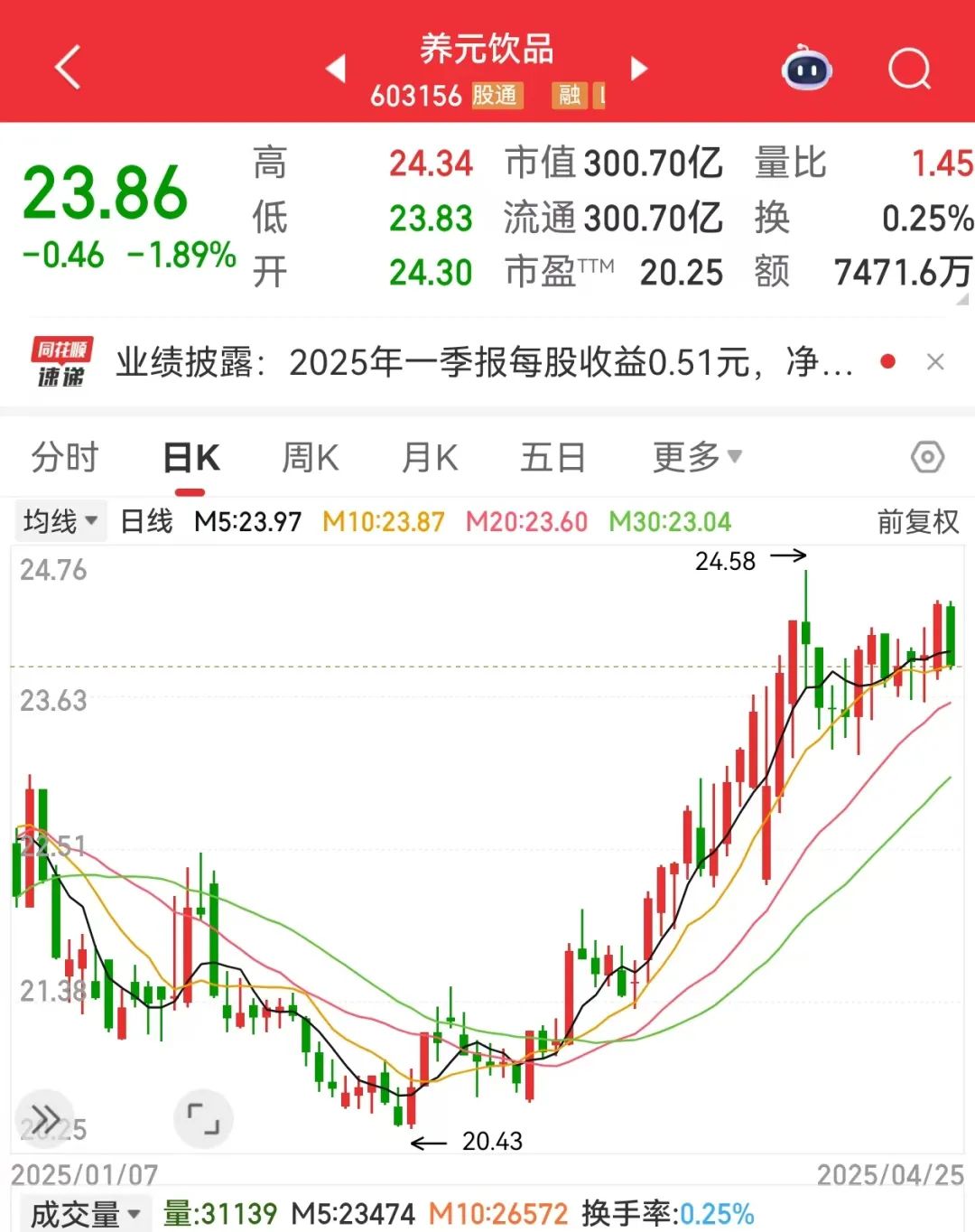Switch to the 月K chart tab
The image size is (975, 1232).
pos(430,458)
